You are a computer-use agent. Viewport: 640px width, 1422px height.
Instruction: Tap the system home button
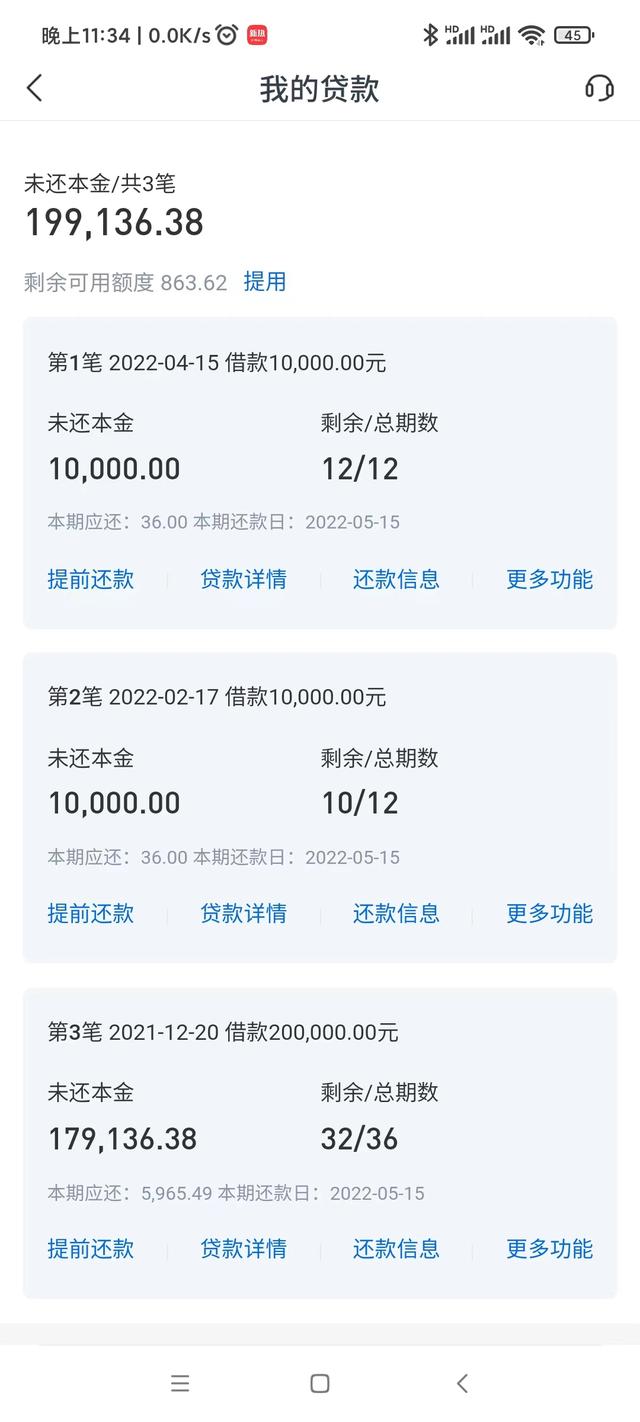click(320, 1383)
